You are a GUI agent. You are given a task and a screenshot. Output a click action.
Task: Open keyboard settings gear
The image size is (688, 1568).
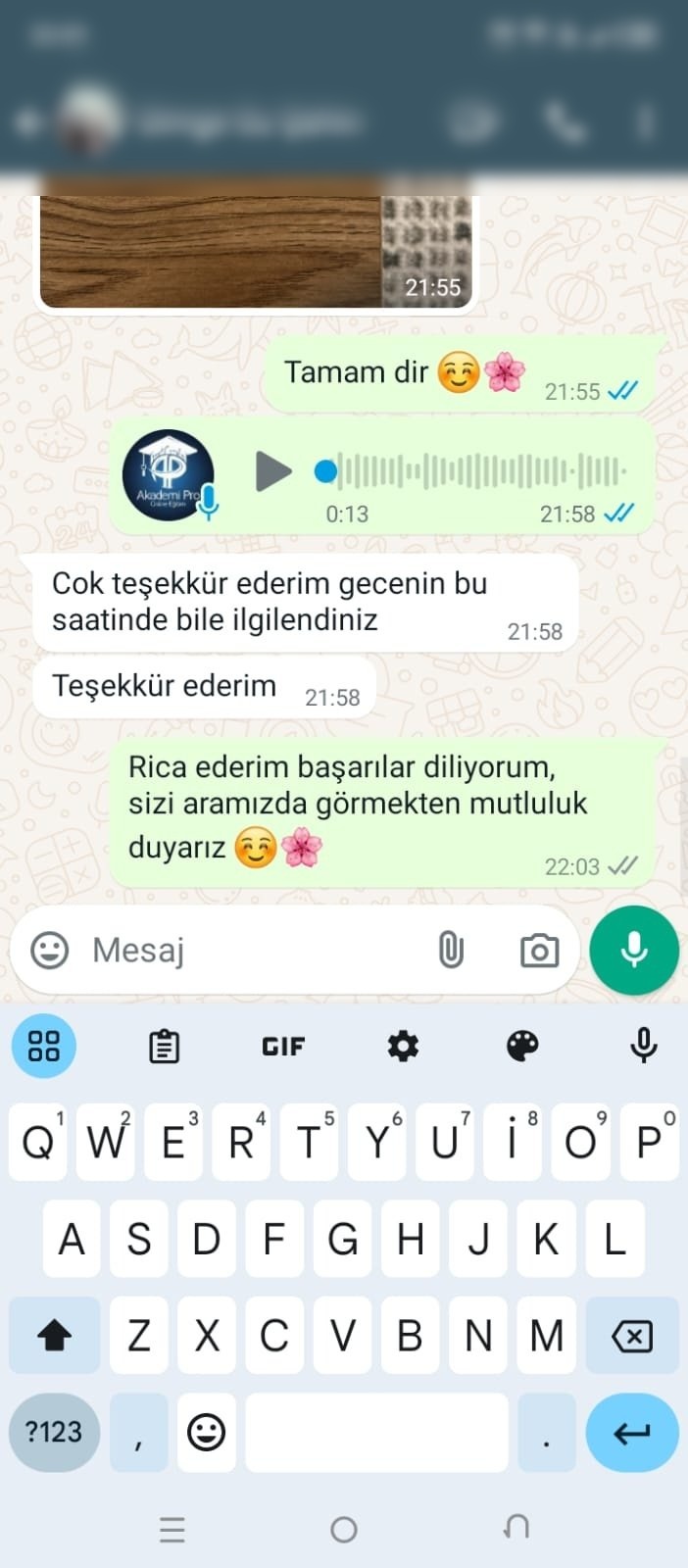coord(403,1046)
